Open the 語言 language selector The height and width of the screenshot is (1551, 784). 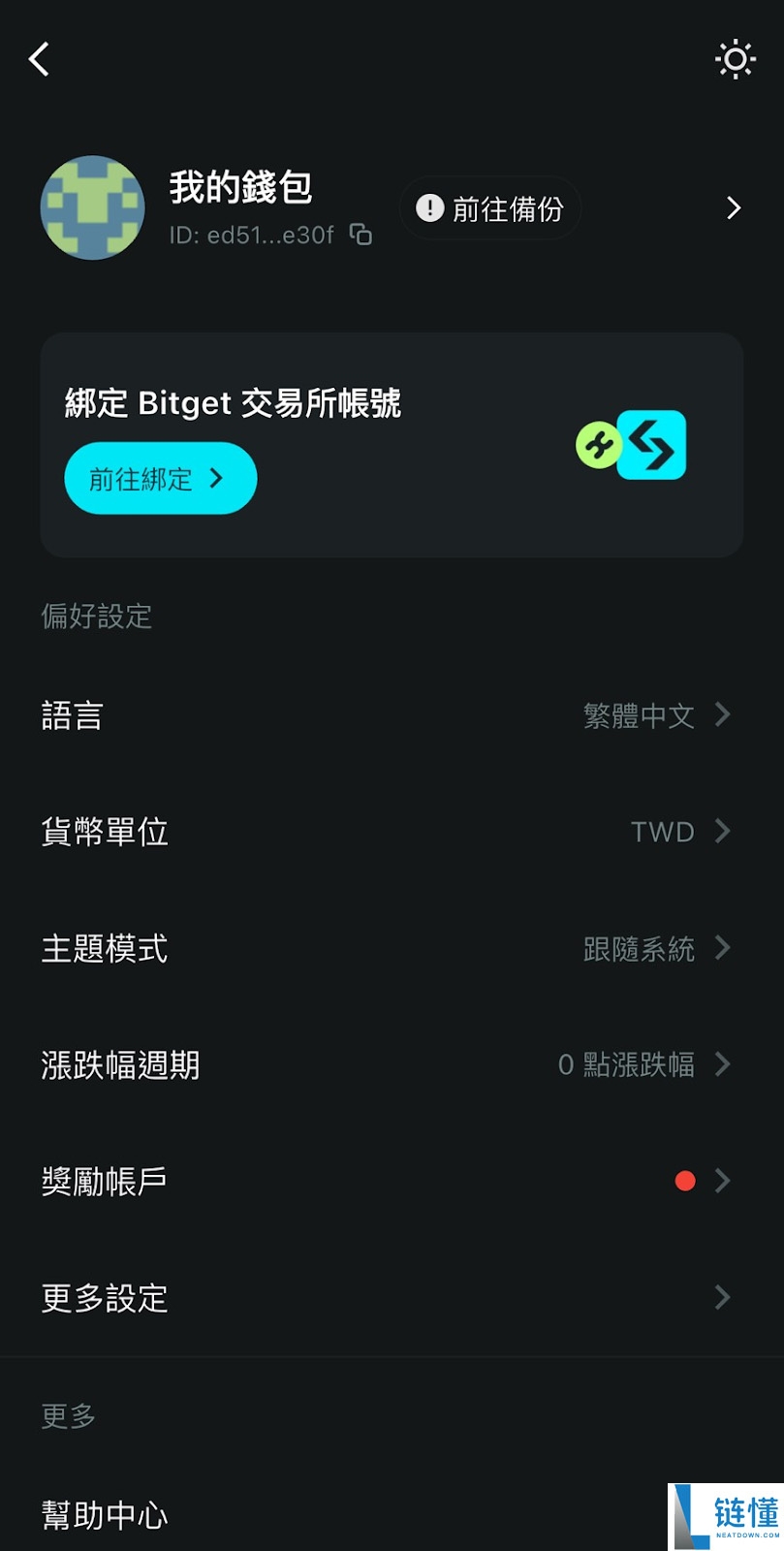coord(392,714)
